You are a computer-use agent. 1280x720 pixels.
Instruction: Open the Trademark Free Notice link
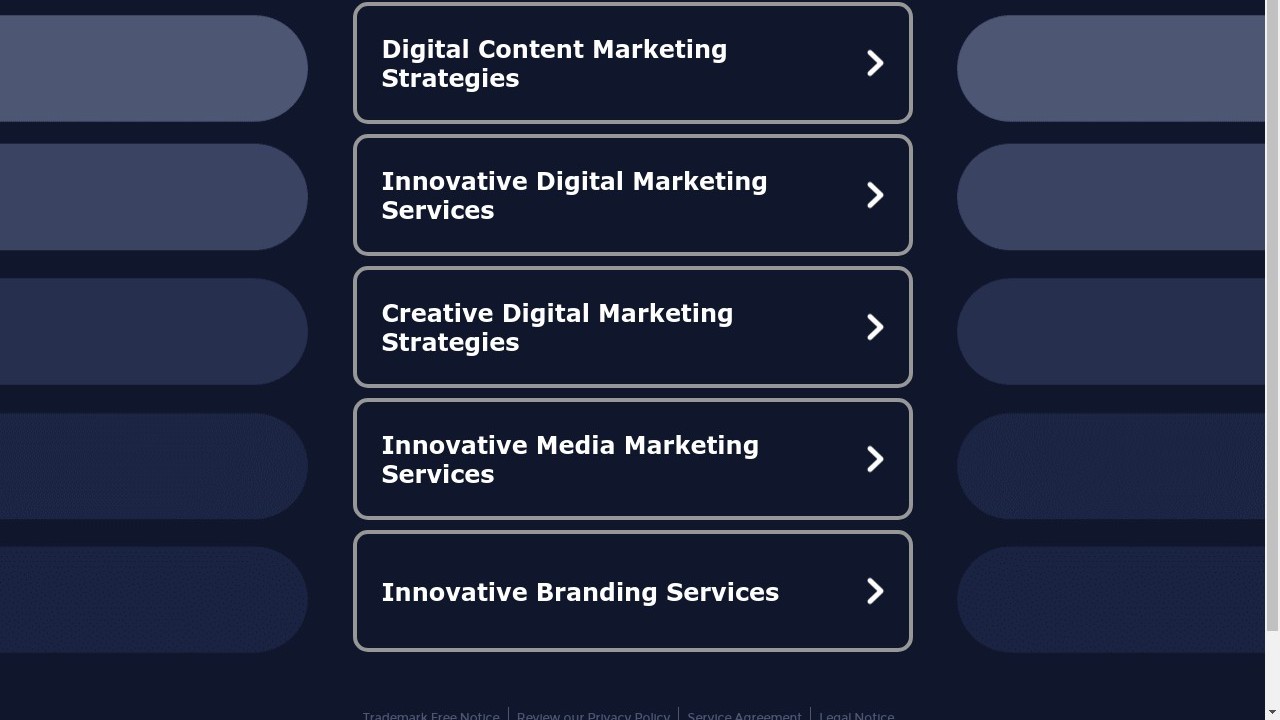[x=431, y=716]
